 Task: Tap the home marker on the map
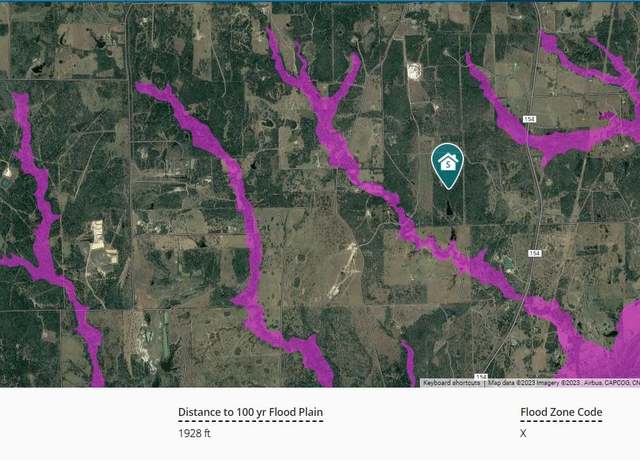(x=447, y=164)
